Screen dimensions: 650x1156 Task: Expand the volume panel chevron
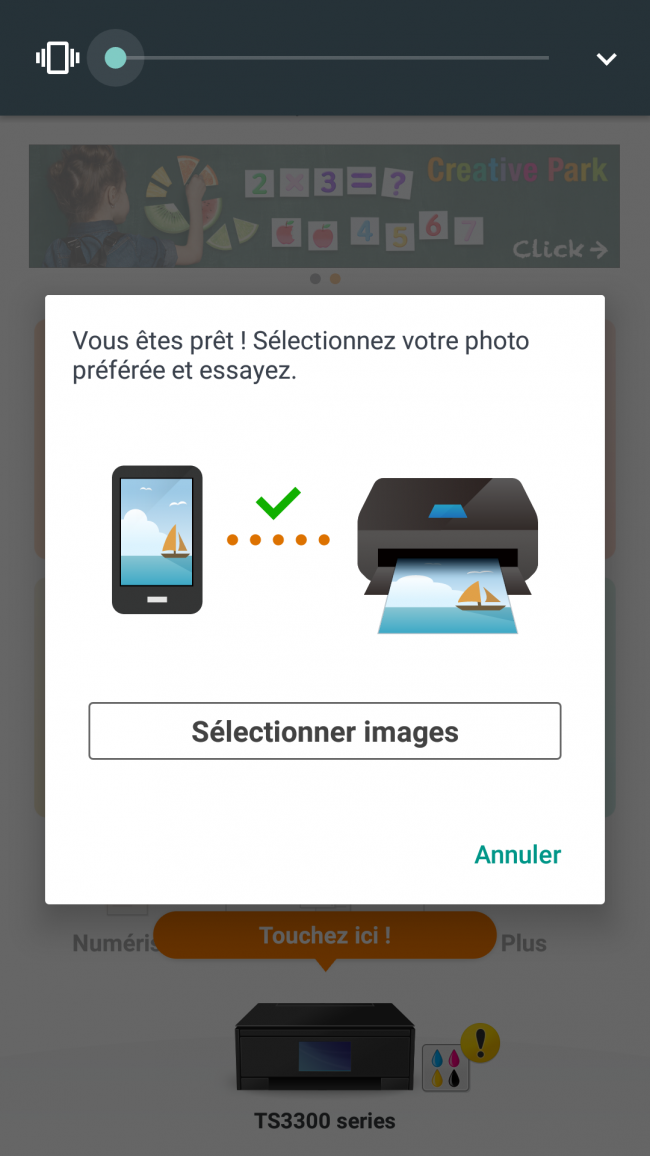pos(606,59)
